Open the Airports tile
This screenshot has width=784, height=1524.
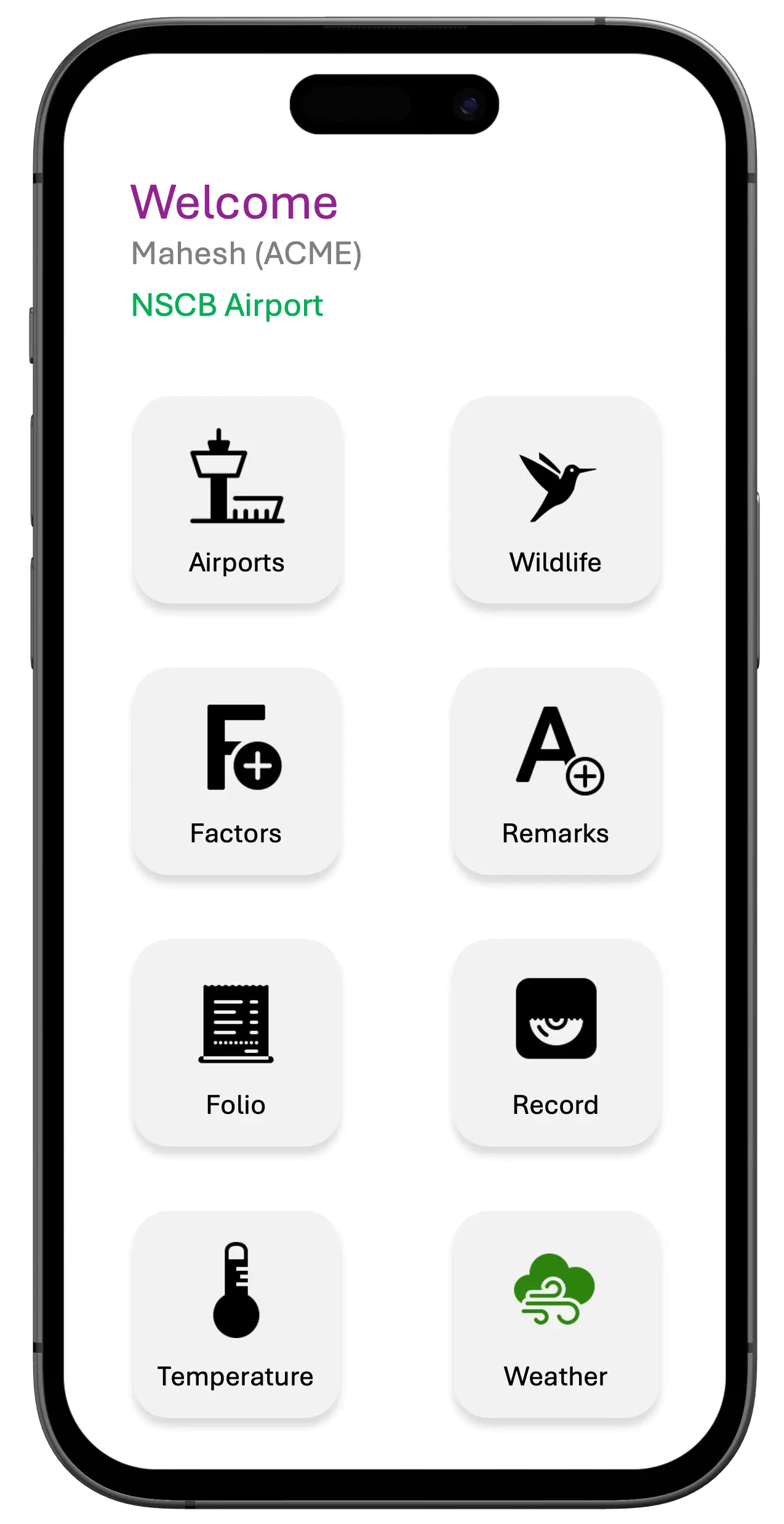pos(237,499)
